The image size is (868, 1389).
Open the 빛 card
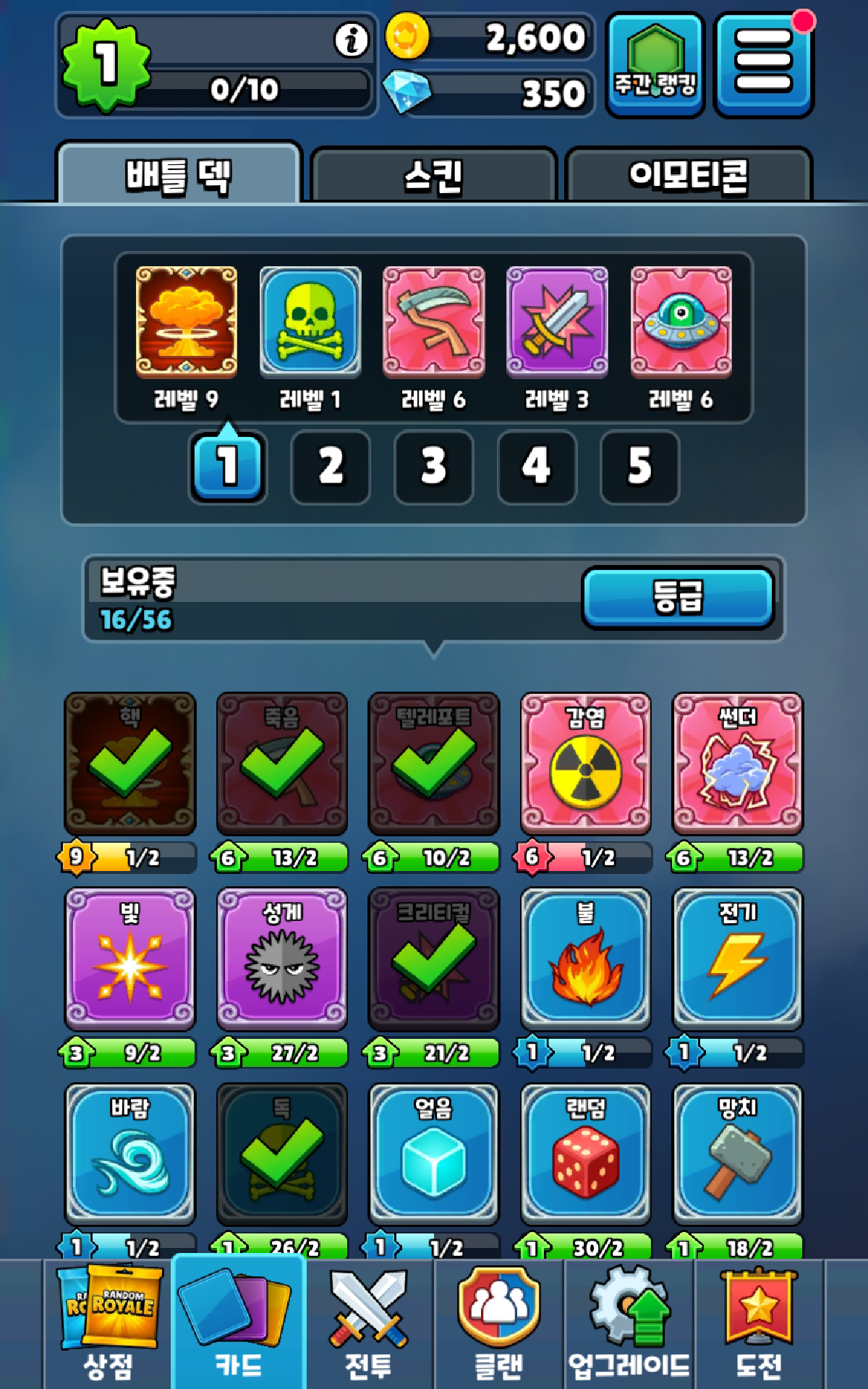tap(130, 959)
